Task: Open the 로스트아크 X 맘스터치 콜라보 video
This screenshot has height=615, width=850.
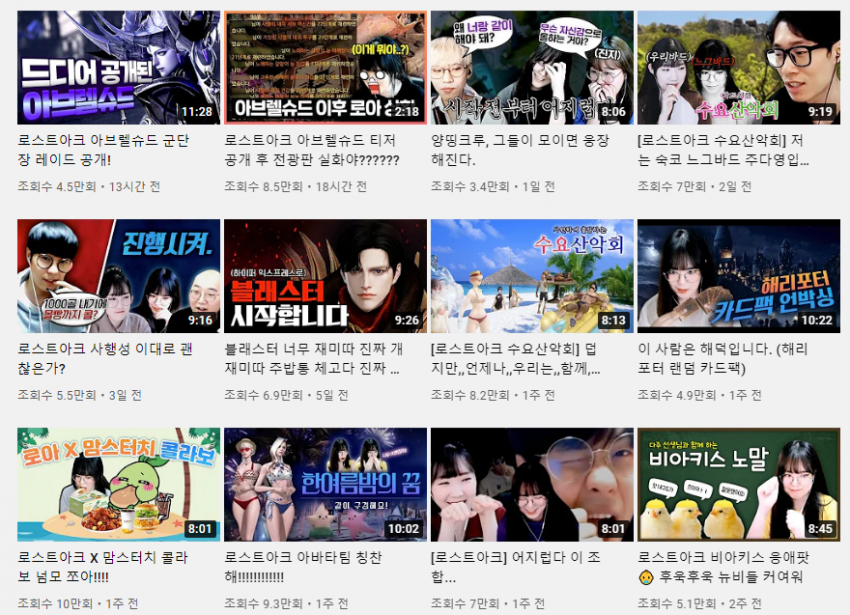Action: pyautogui.click(x=118, y=485)
